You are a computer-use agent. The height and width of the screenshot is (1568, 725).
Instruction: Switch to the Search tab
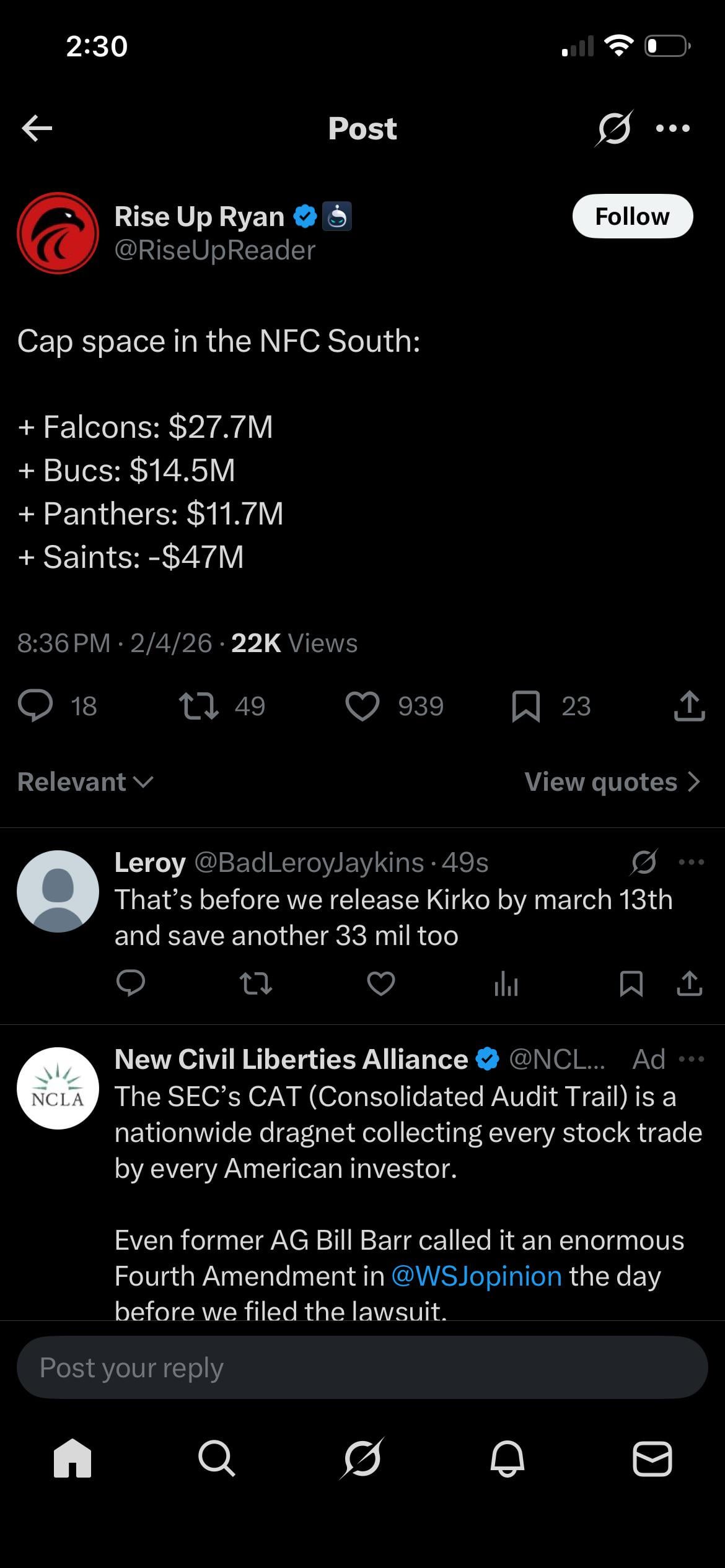click(217, 1458)
